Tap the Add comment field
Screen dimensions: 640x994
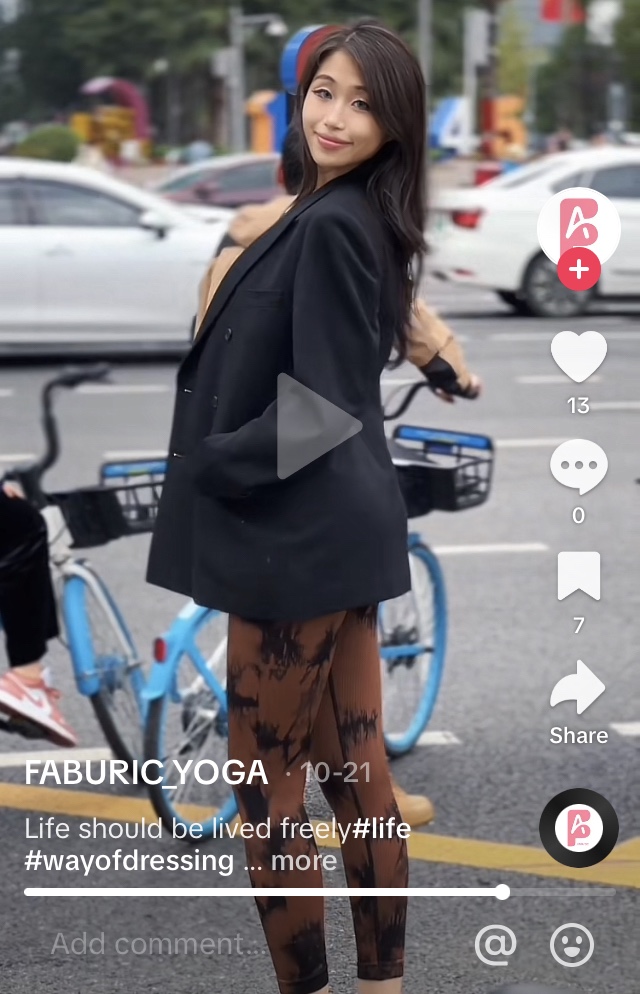[x=150, y=944]
